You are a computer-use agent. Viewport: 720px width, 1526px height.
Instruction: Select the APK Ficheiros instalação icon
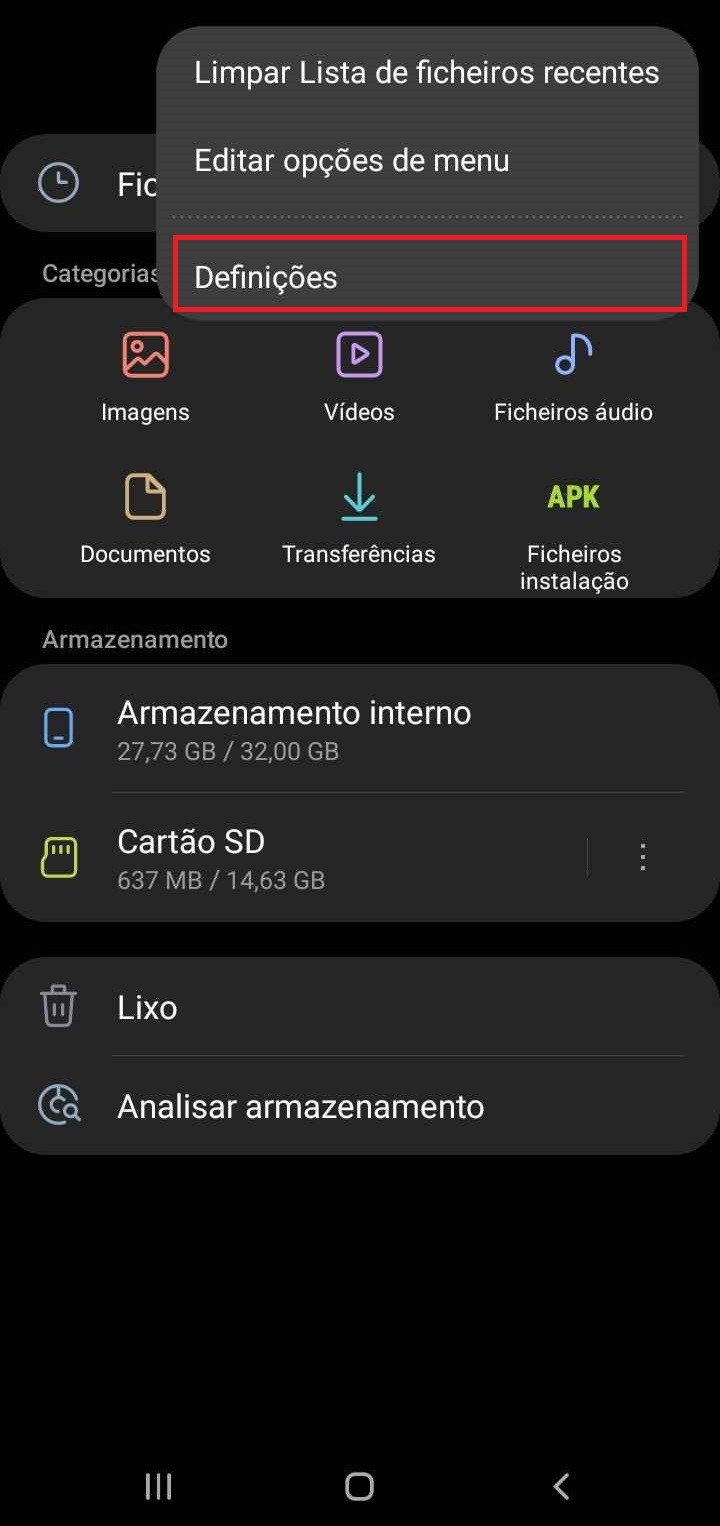(572, 496)
